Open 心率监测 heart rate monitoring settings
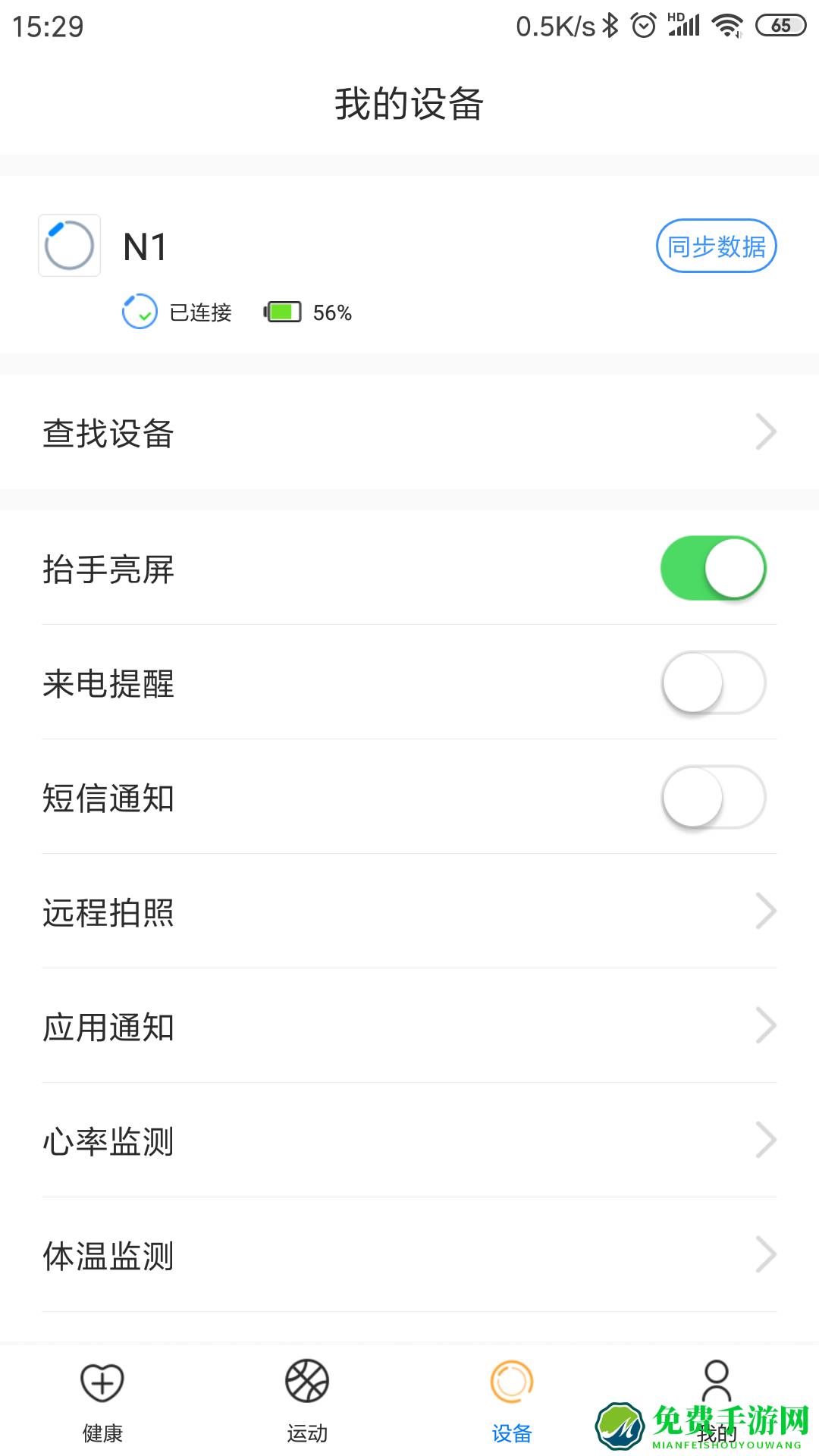This screenshot has width=819, height=1456. click(409, 1140)
